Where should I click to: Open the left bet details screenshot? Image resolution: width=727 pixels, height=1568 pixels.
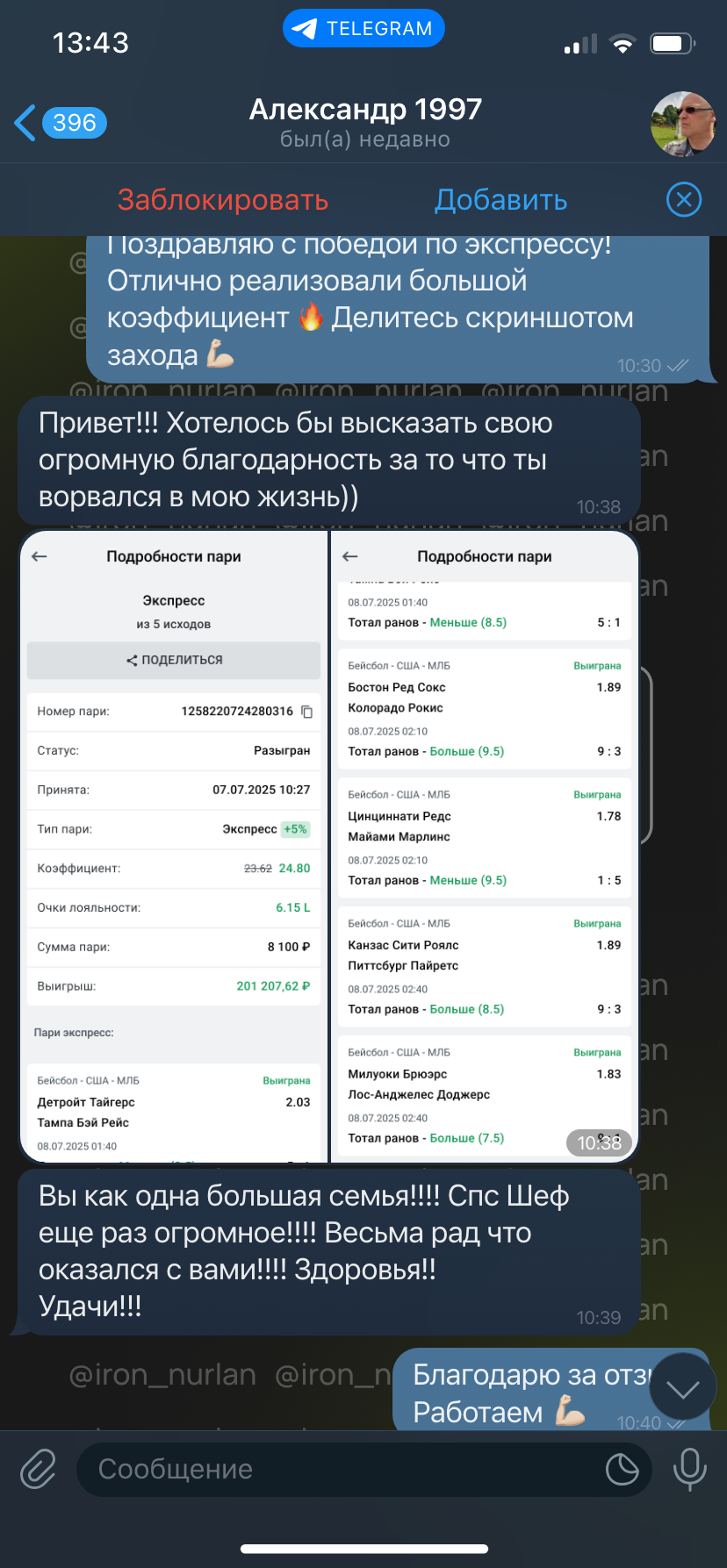[174, 847]
